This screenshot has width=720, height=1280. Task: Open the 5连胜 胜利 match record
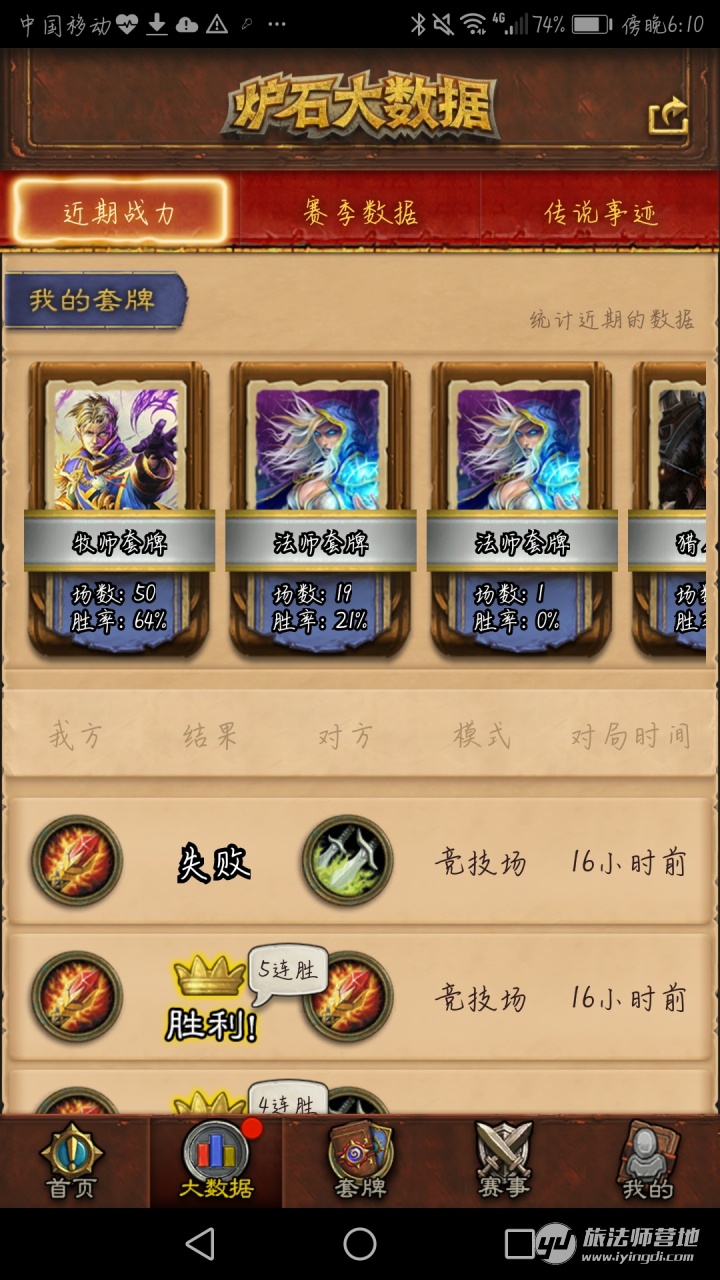(360, 997)
